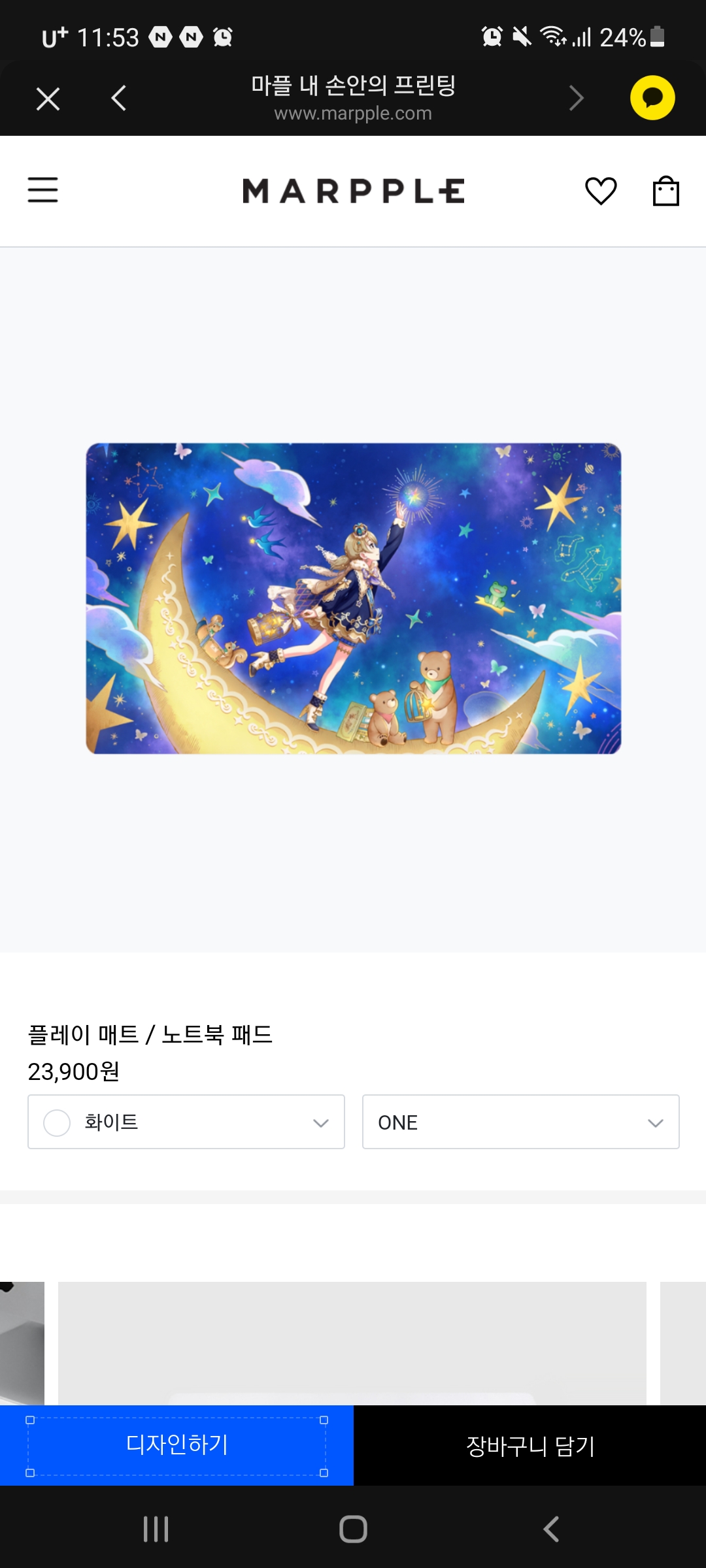
Task: Tap the 디자인하기 button
Action: [x=176, y=1445]
